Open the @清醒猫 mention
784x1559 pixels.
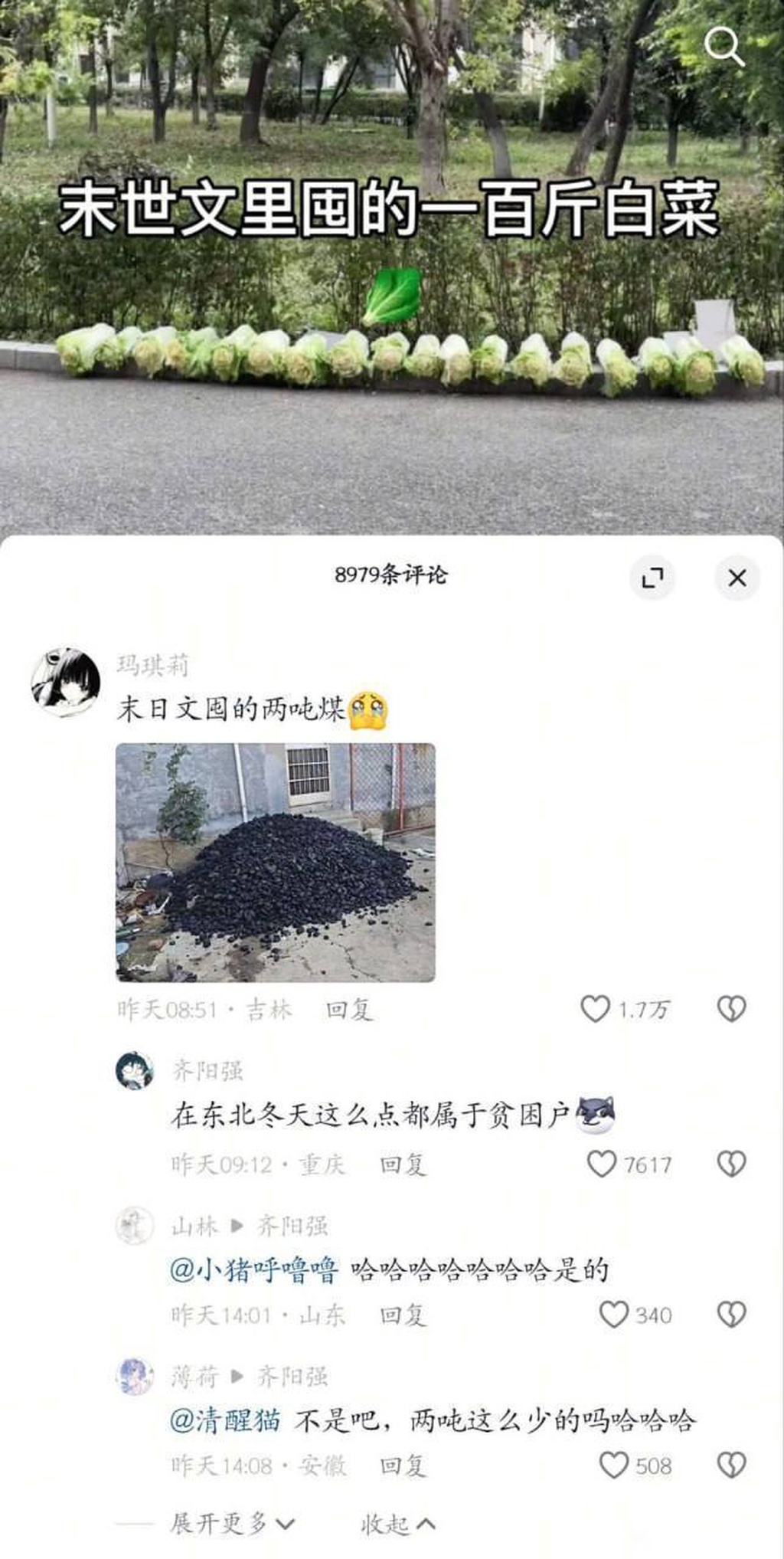pos(225,1421)
